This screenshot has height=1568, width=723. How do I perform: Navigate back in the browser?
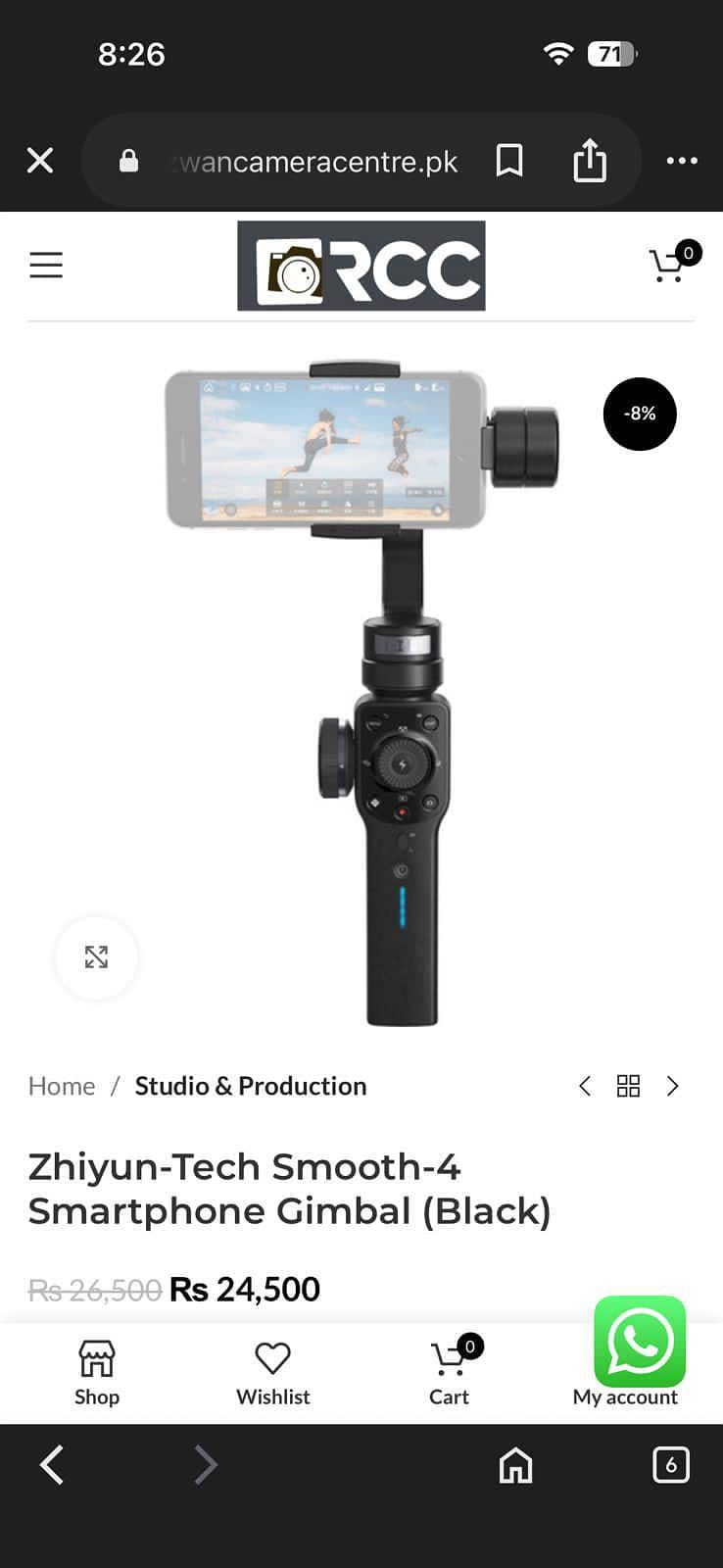click(52, 1465)
